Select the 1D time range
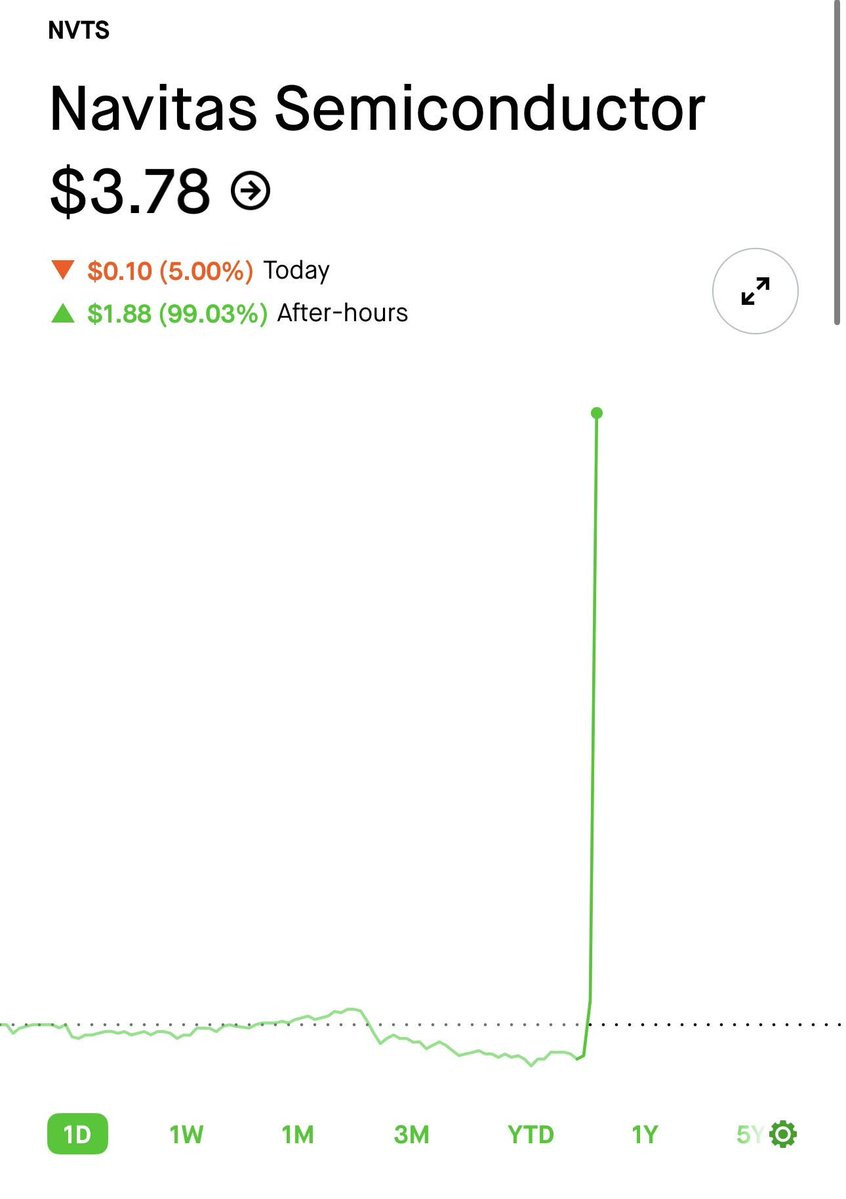Screen dimensions: 846x1199 point(77,1134)
